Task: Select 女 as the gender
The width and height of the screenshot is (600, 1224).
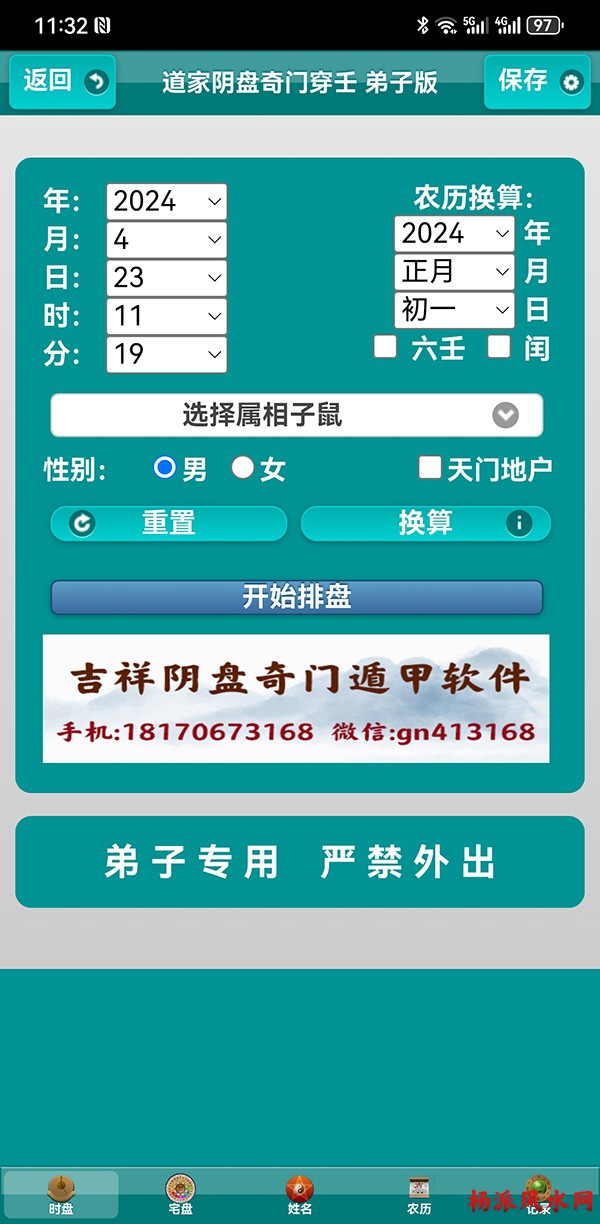Action: point(243,468)
